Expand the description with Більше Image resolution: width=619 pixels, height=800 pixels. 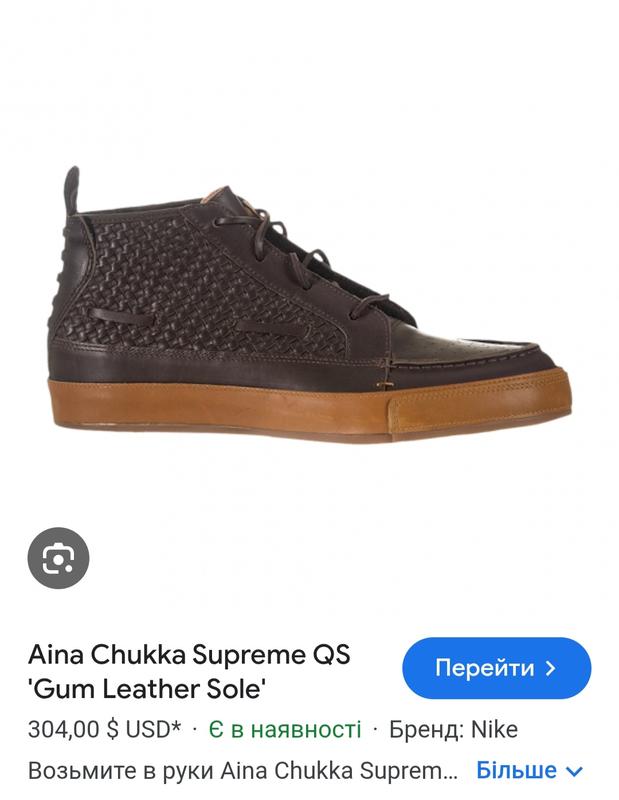529,771
